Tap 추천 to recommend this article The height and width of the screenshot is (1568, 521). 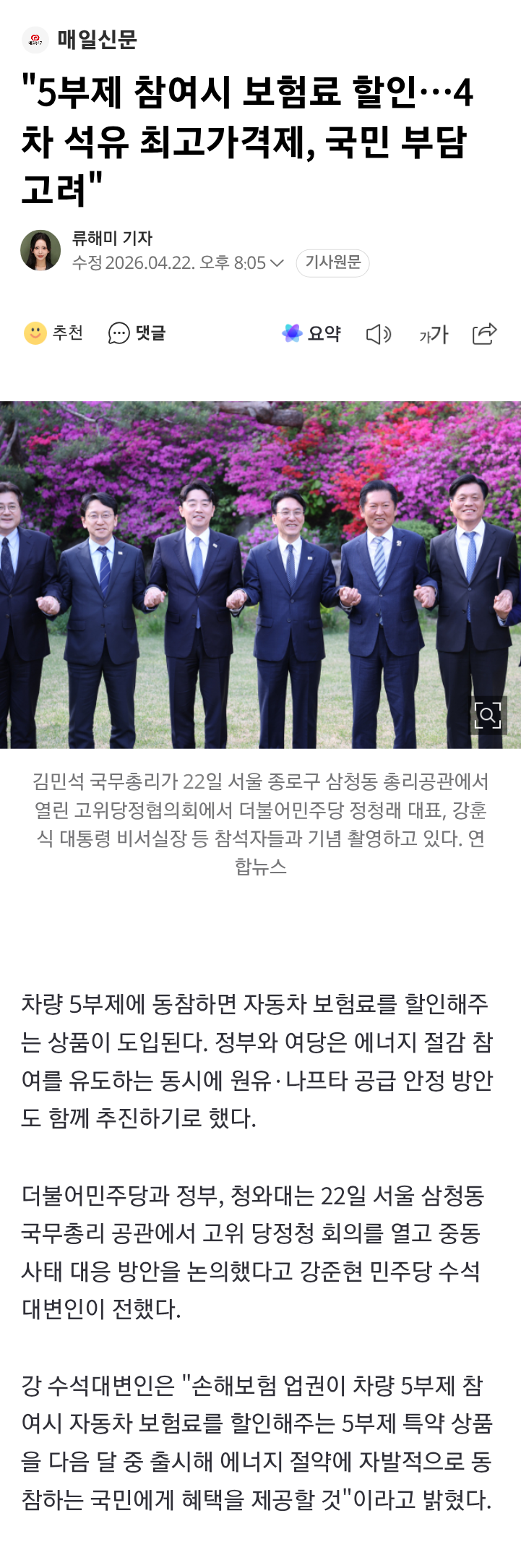[x=54, y=333]
